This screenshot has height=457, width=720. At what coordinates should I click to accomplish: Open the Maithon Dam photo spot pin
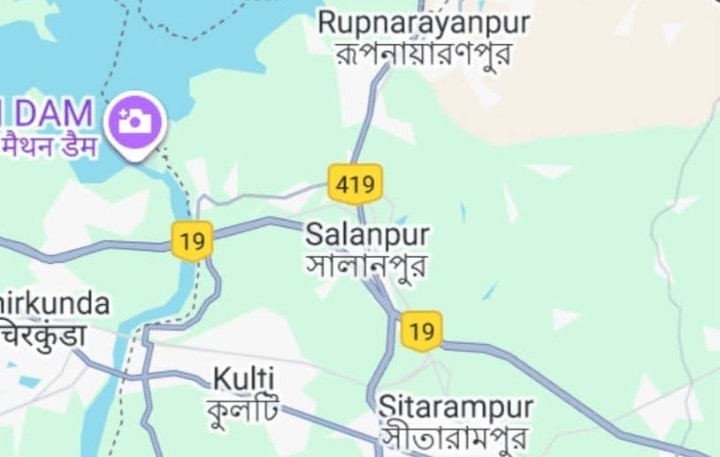click(133, 123)
